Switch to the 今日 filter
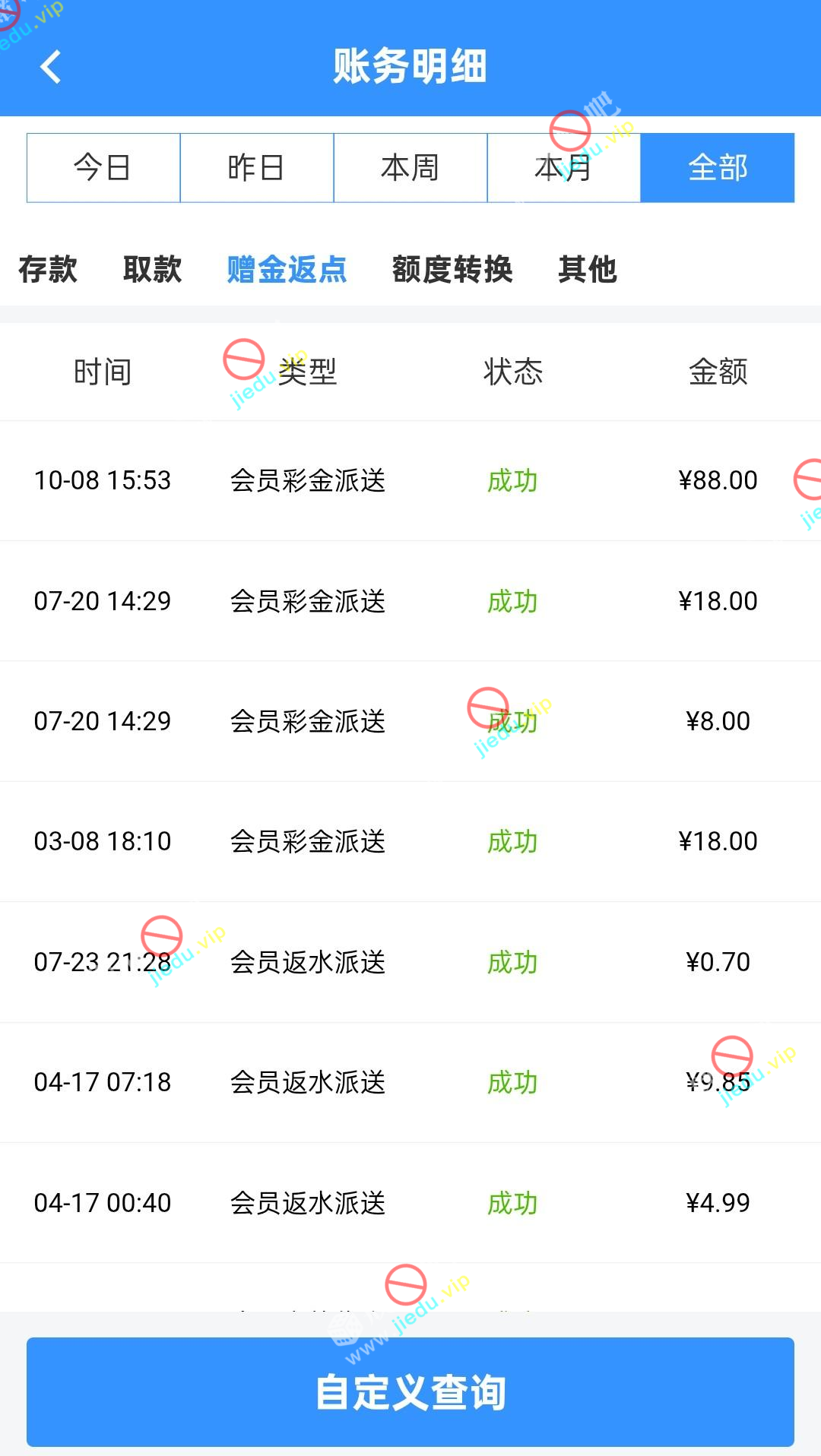The height and width of the screenshot is (1456, 821). pyautogui.click(x=103, y=168)
